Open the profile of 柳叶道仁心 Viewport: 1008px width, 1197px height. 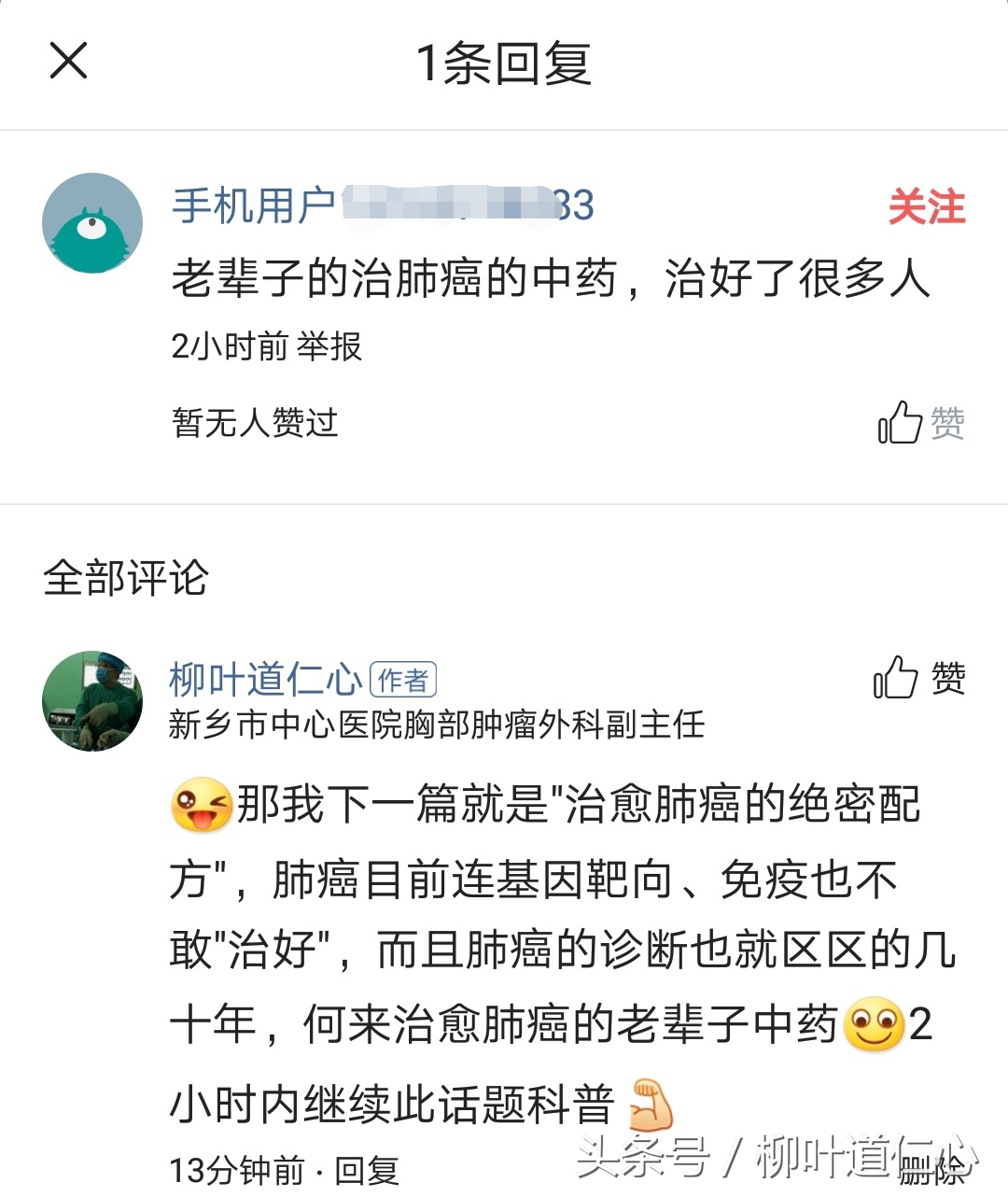[264, 679]
